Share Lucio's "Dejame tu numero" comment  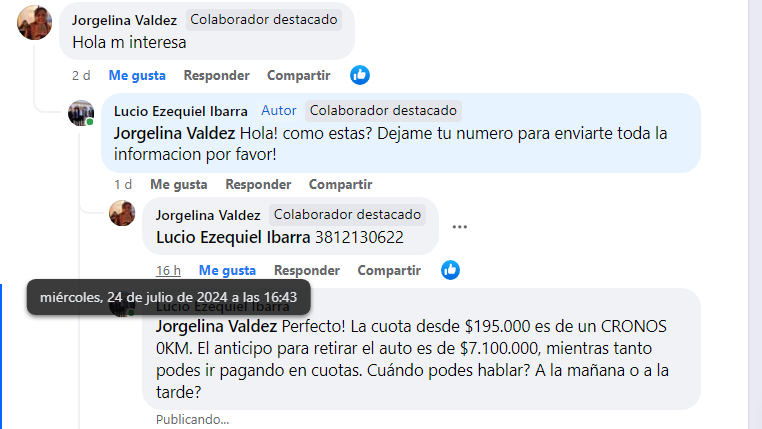[340, 184]
